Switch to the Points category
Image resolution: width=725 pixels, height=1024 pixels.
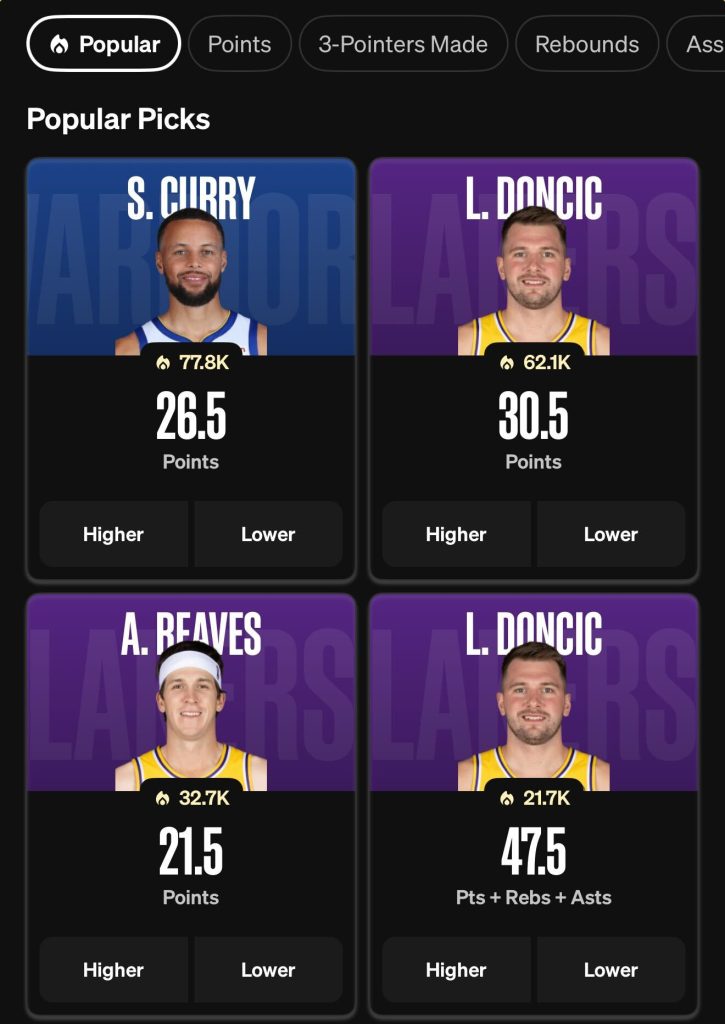239,44
